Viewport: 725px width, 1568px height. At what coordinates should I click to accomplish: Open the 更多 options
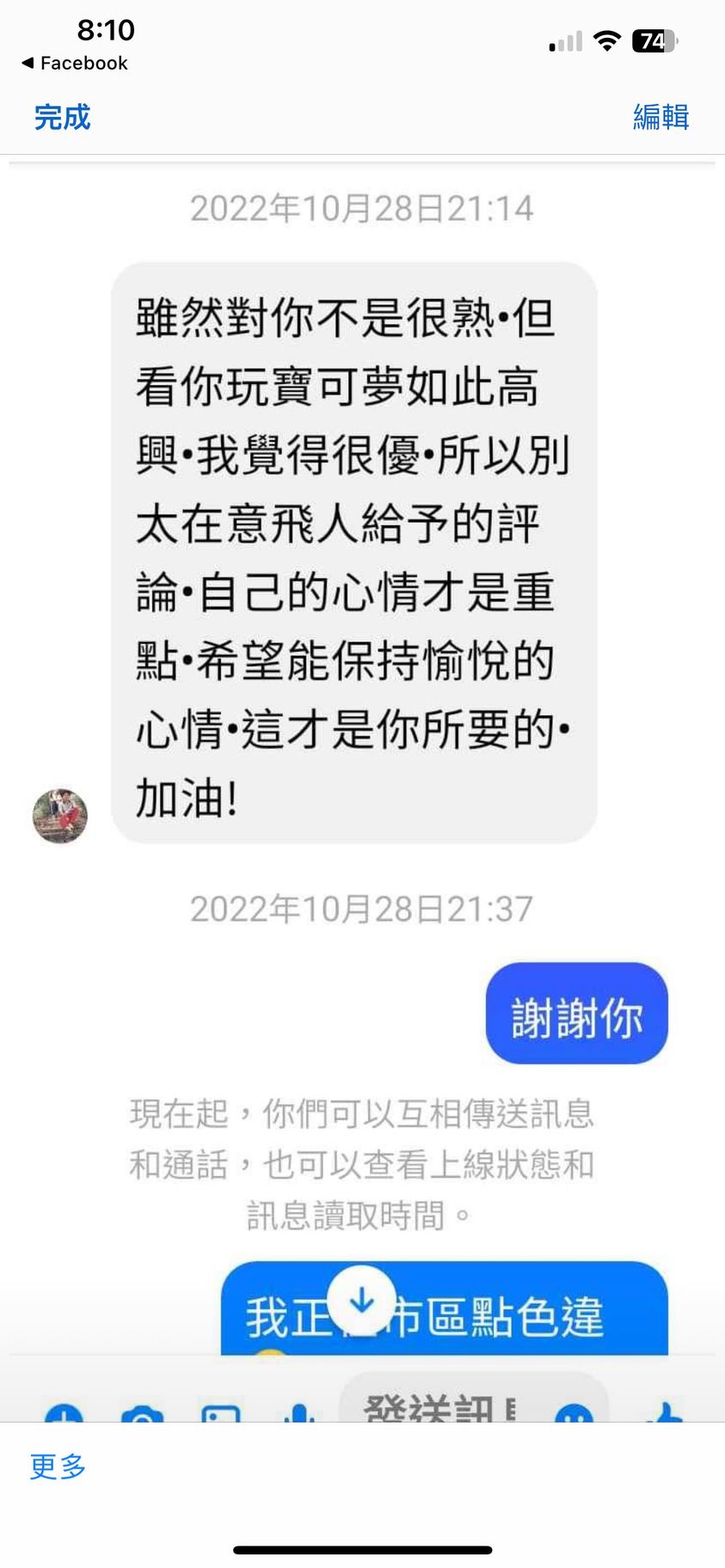click(x=58, y=1466)
